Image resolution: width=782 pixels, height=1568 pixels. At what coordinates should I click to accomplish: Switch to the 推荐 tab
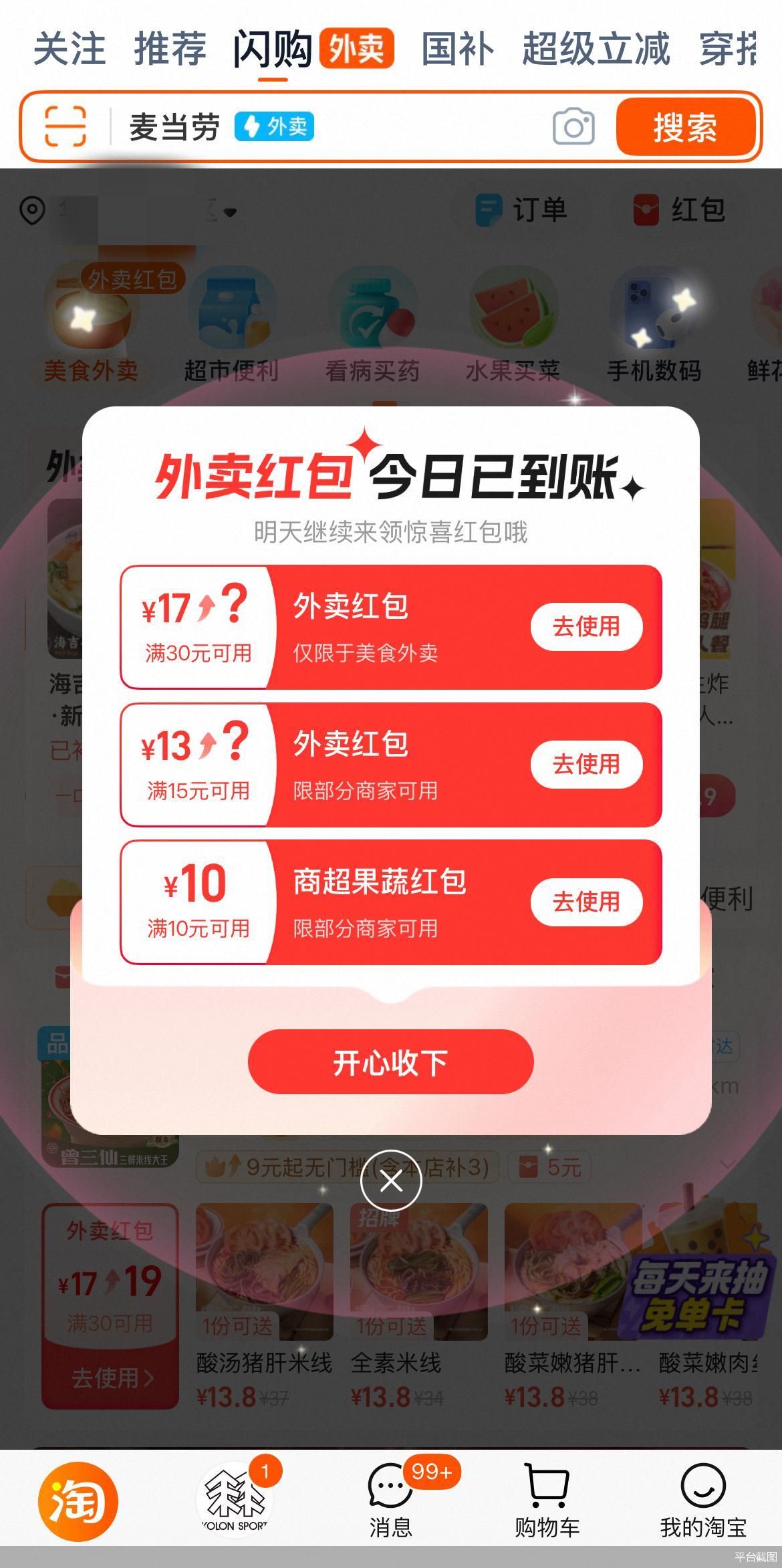click(170, 49)
